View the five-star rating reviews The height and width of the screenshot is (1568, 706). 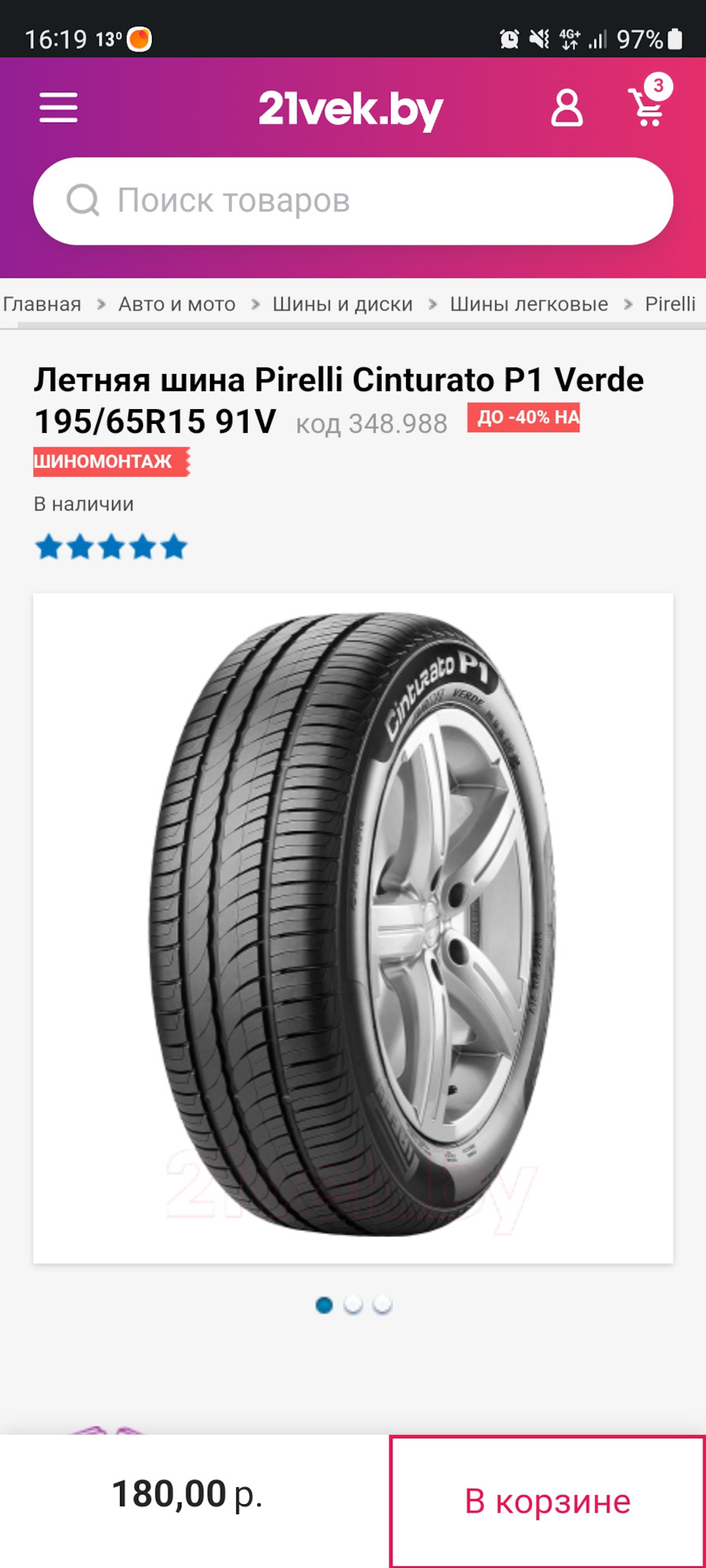pyautogui.click(x=111, y=546)
